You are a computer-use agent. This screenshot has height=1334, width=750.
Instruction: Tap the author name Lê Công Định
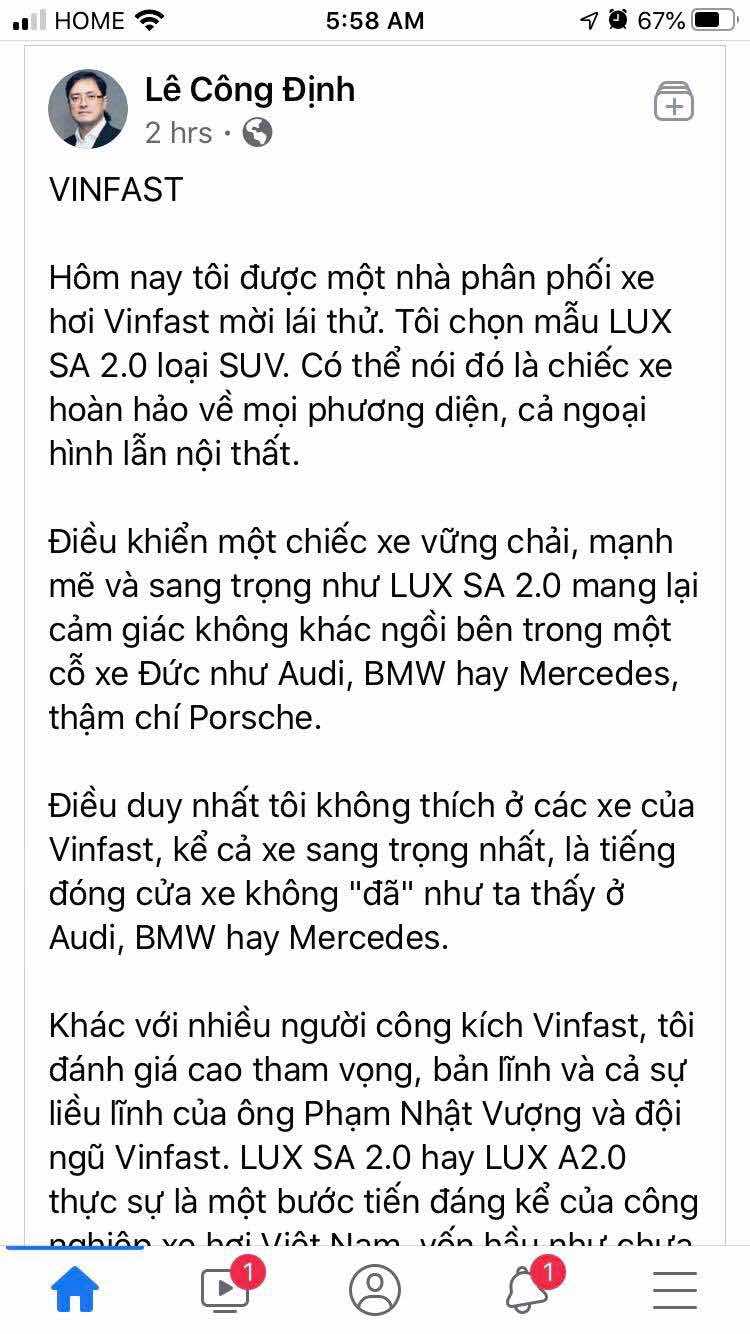[249, 90]
